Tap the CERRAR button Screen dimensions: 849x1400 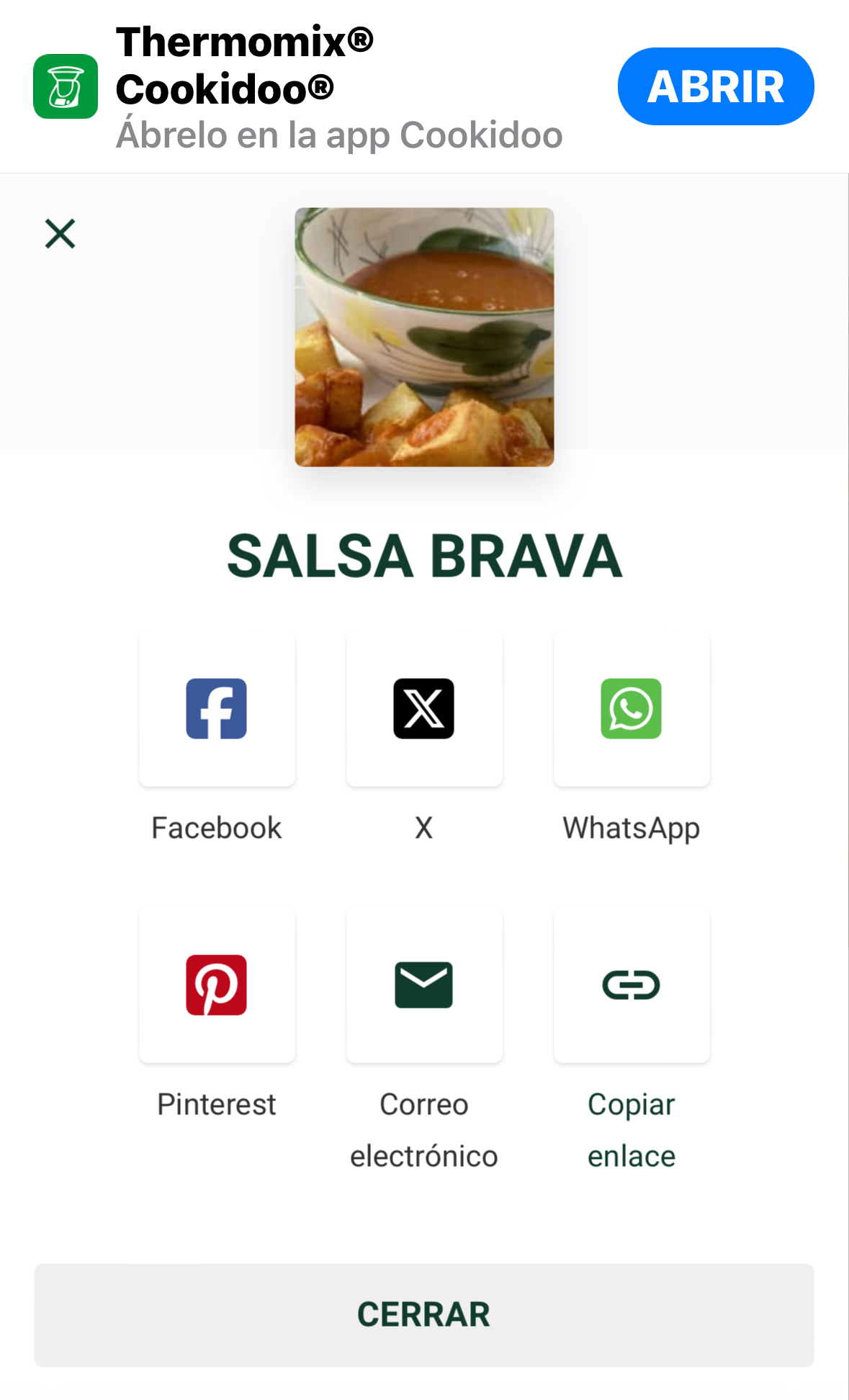[424, 1314]
